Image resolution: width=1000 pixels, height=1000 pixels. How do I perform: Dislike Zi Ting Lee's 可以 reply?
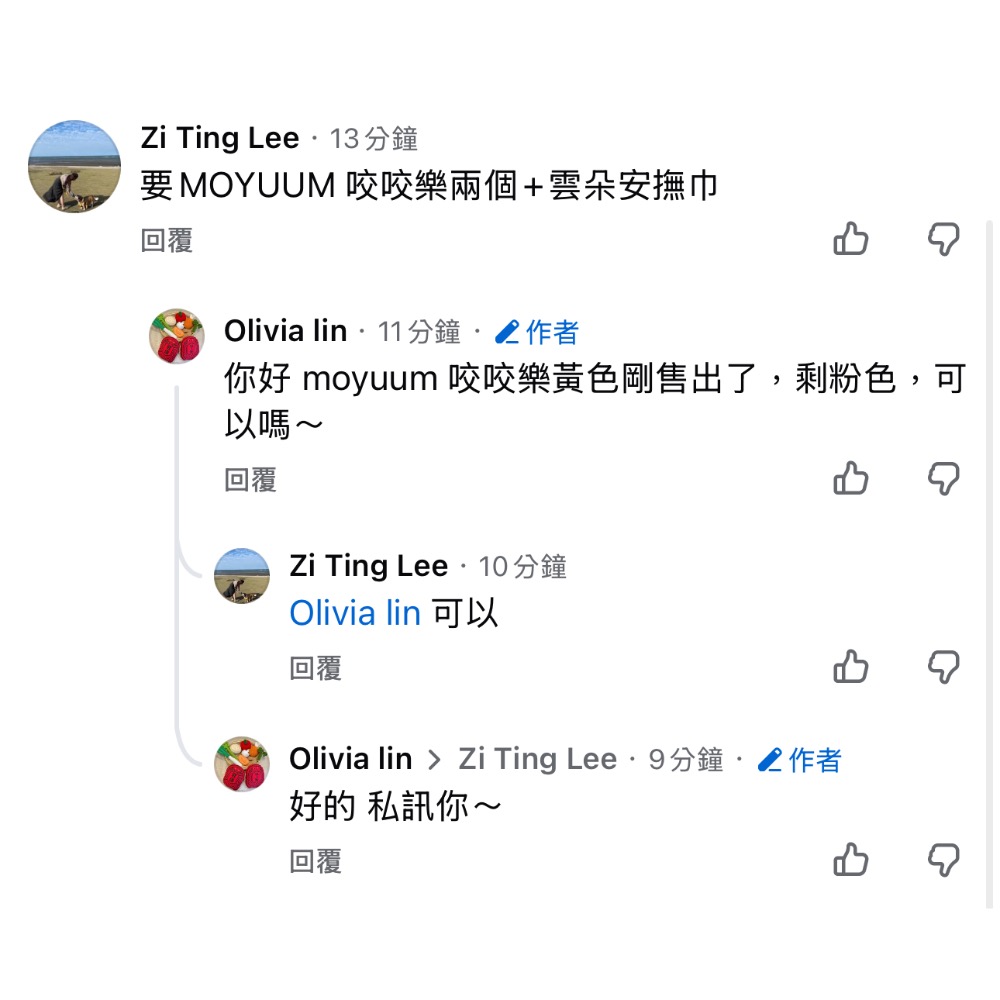tap(944, 667)
